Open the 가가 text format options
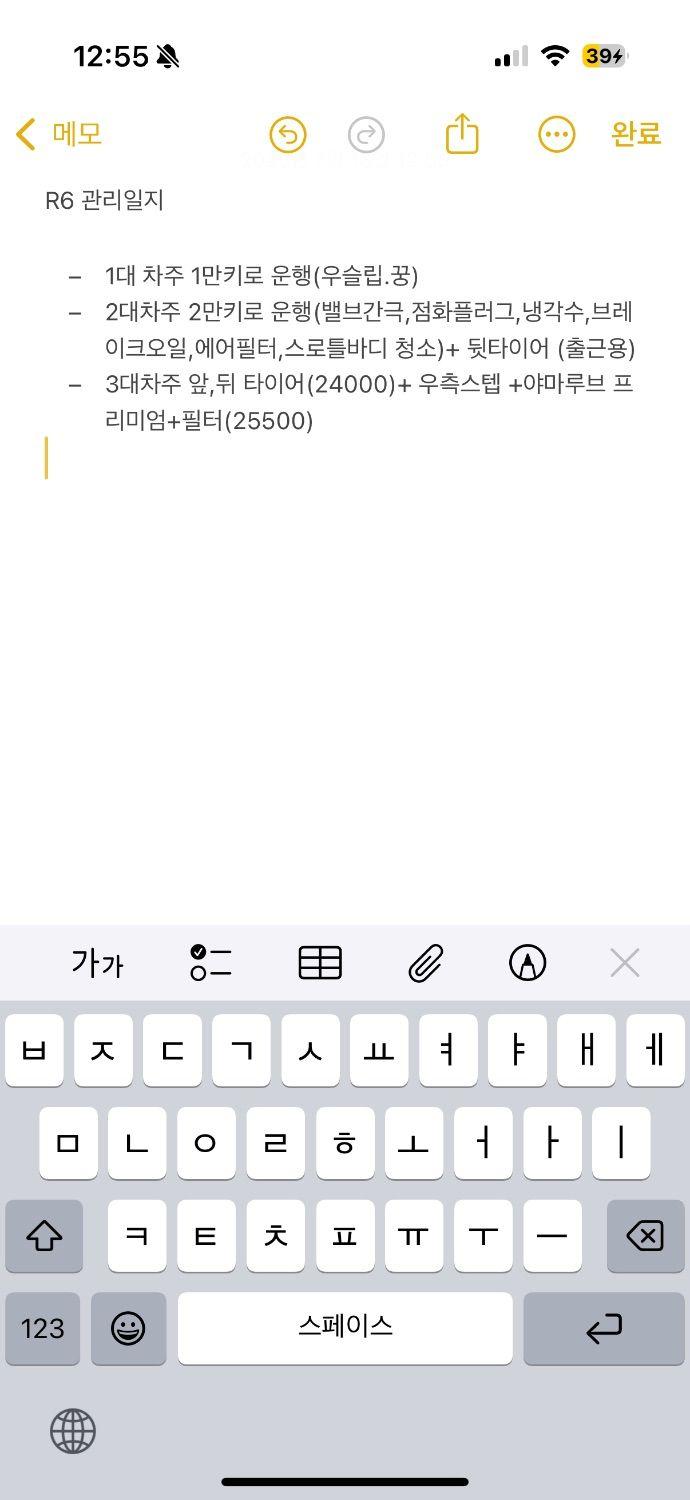 click(97, 963)
